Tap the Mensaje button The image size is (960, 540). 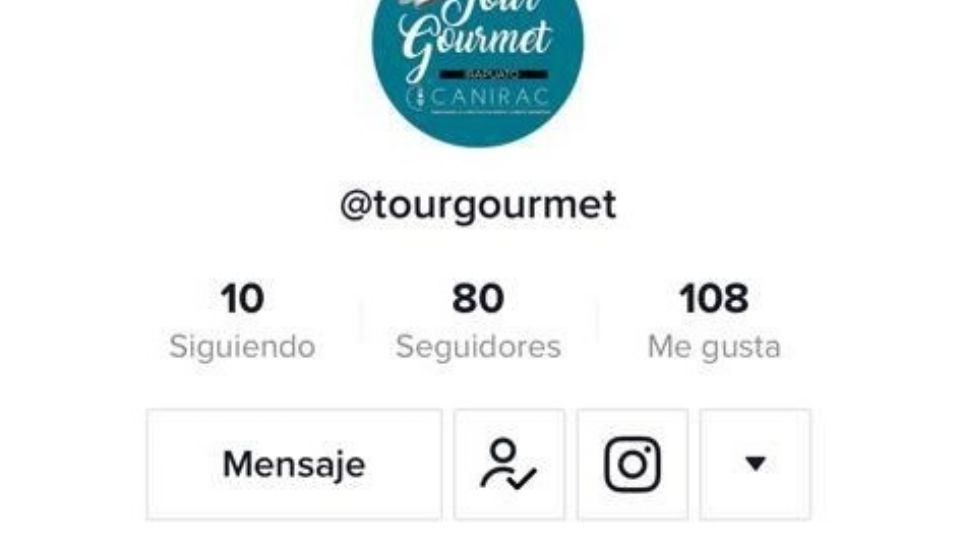(294, 464)
